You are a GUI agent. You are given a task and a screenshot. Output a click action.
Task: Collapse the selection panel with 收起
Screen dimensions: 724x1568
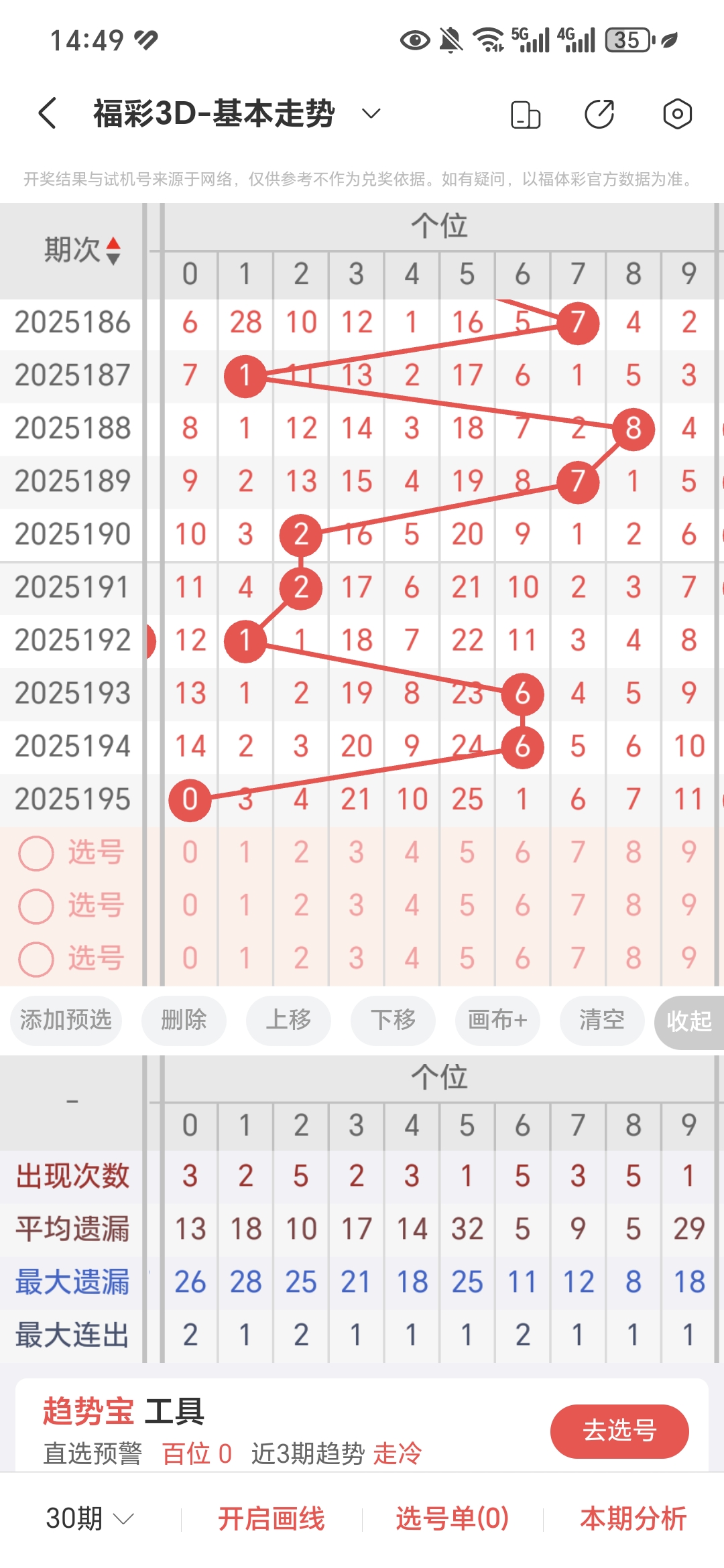click(x=690, y=1021)
